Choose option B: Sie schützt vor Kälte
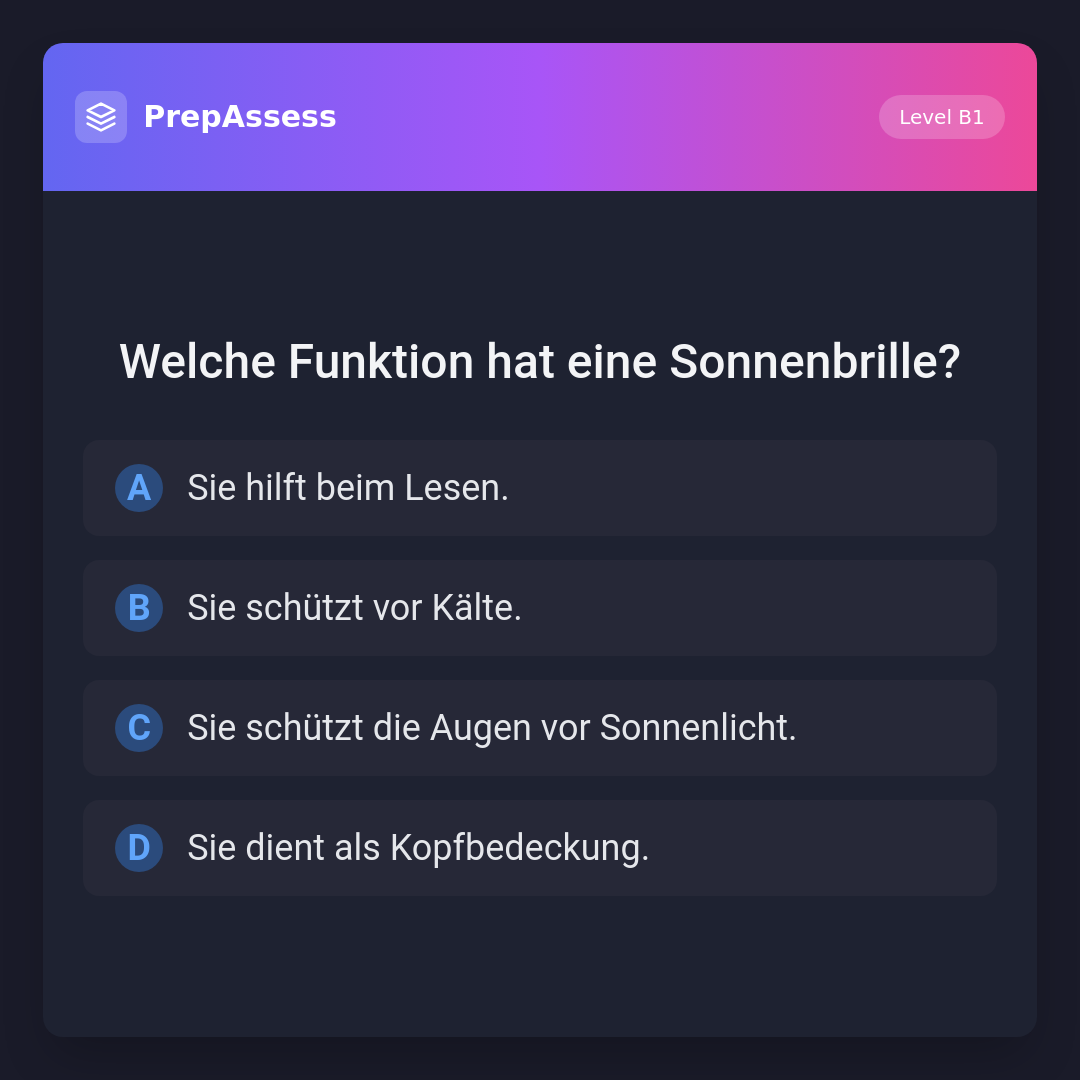This screenshot has width=1080, height=1080. [540, 608]
